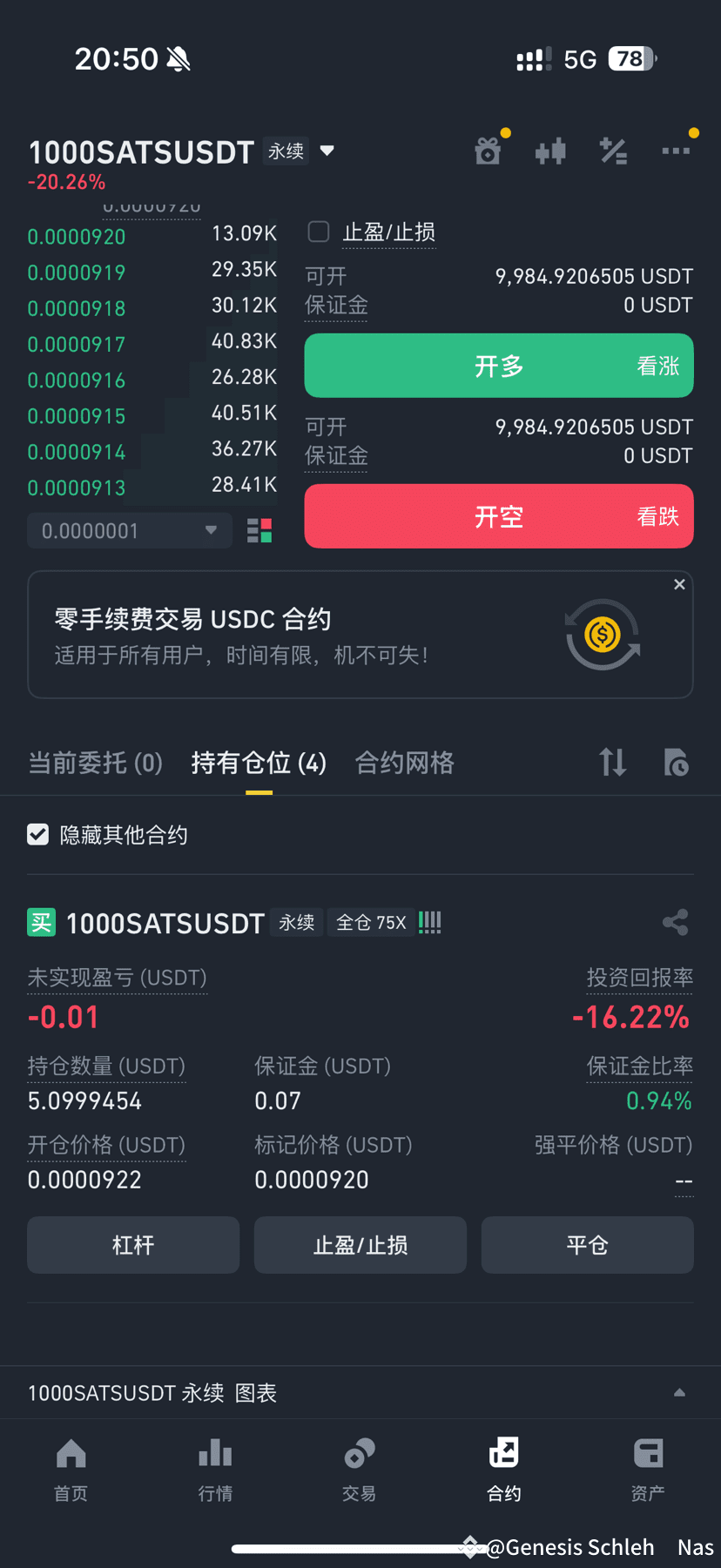Open the 合约网格 grid tab
The height and width of the screenshot is (1568, 721).
(x=404, y=762)
